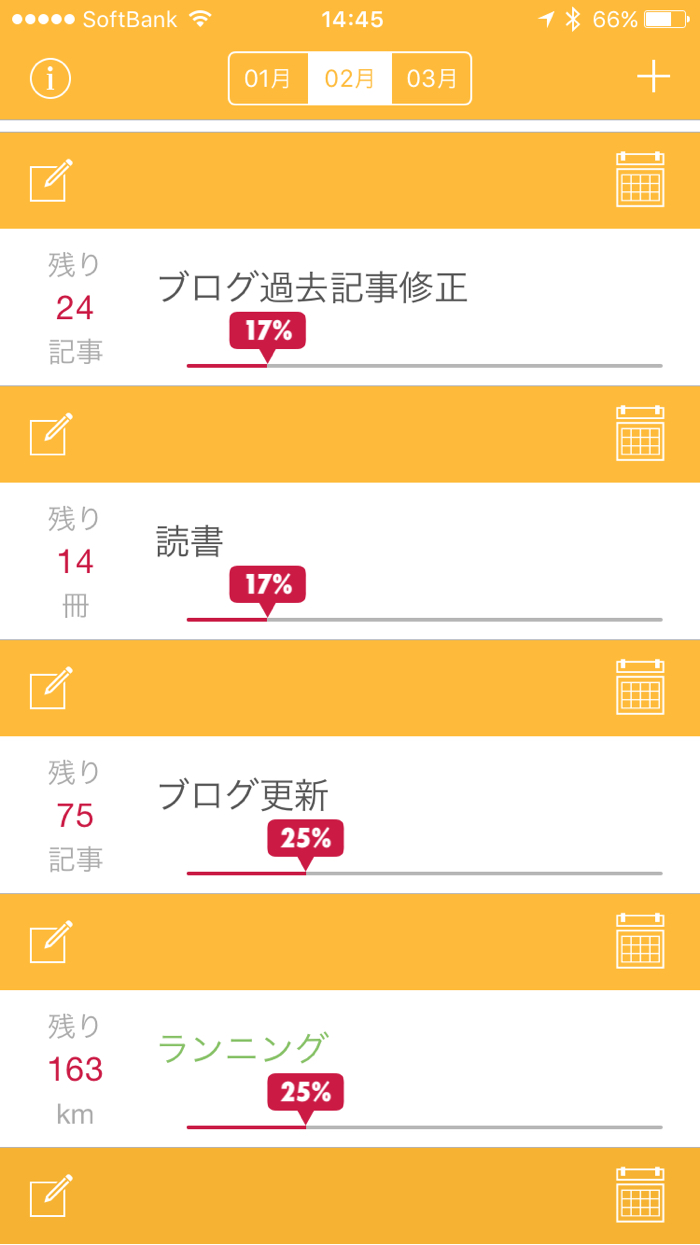The height and width of the screenshot is (1245, 700).
Task: Switch to the 03月 month tab
Action: pyautogui.click(x=432, y=78)
